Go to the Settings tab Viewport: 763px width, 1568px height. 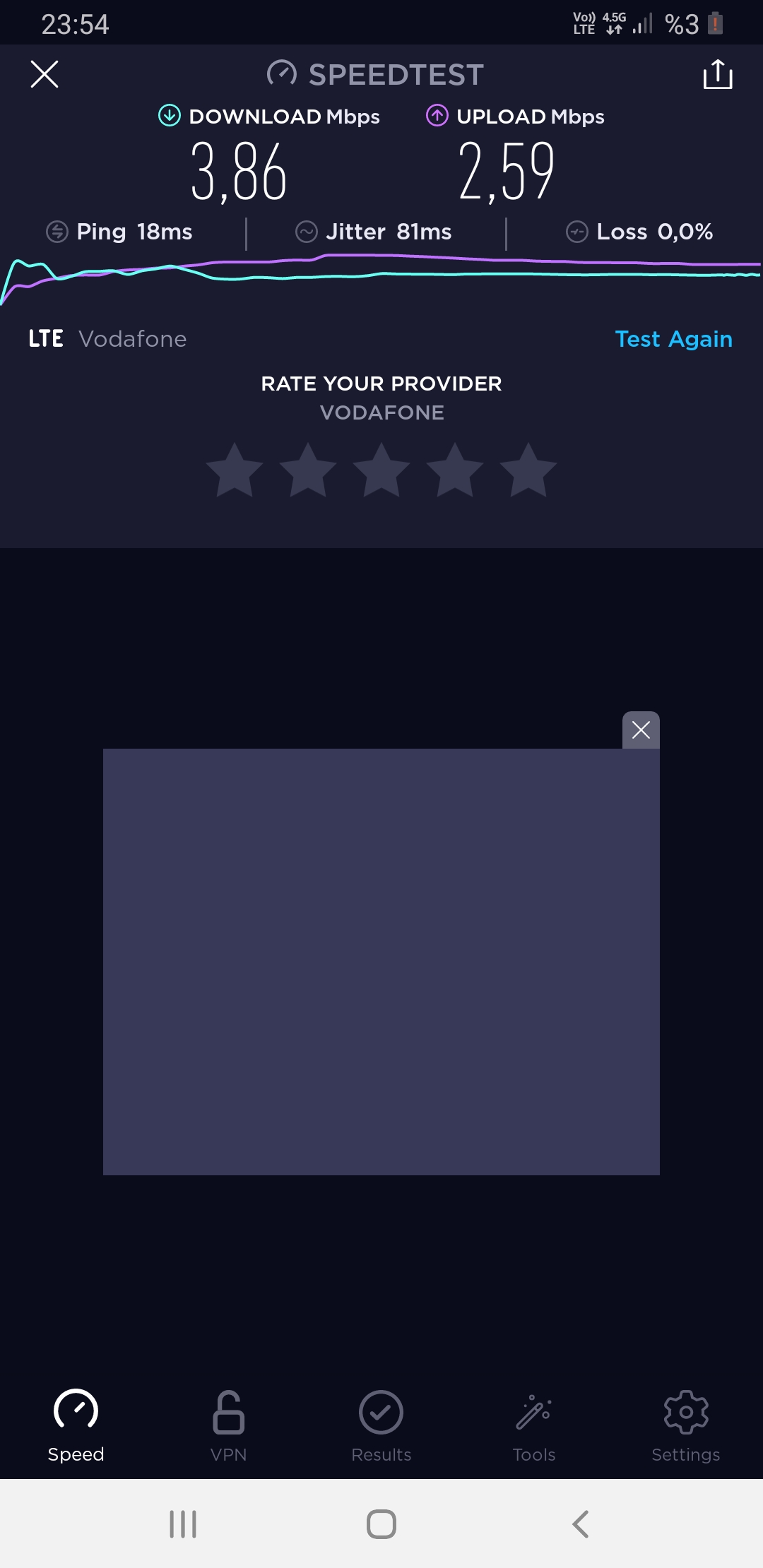pyautogui.click(x=686, y=1426)
